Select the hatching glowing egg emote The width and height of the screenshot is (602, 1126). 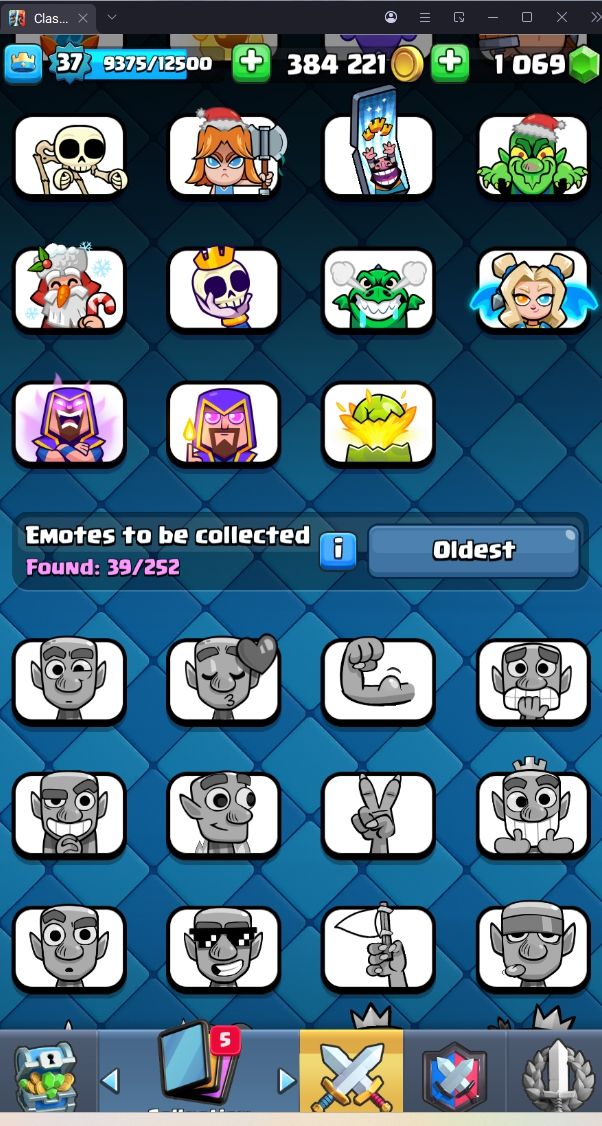(x=379, y=423)
